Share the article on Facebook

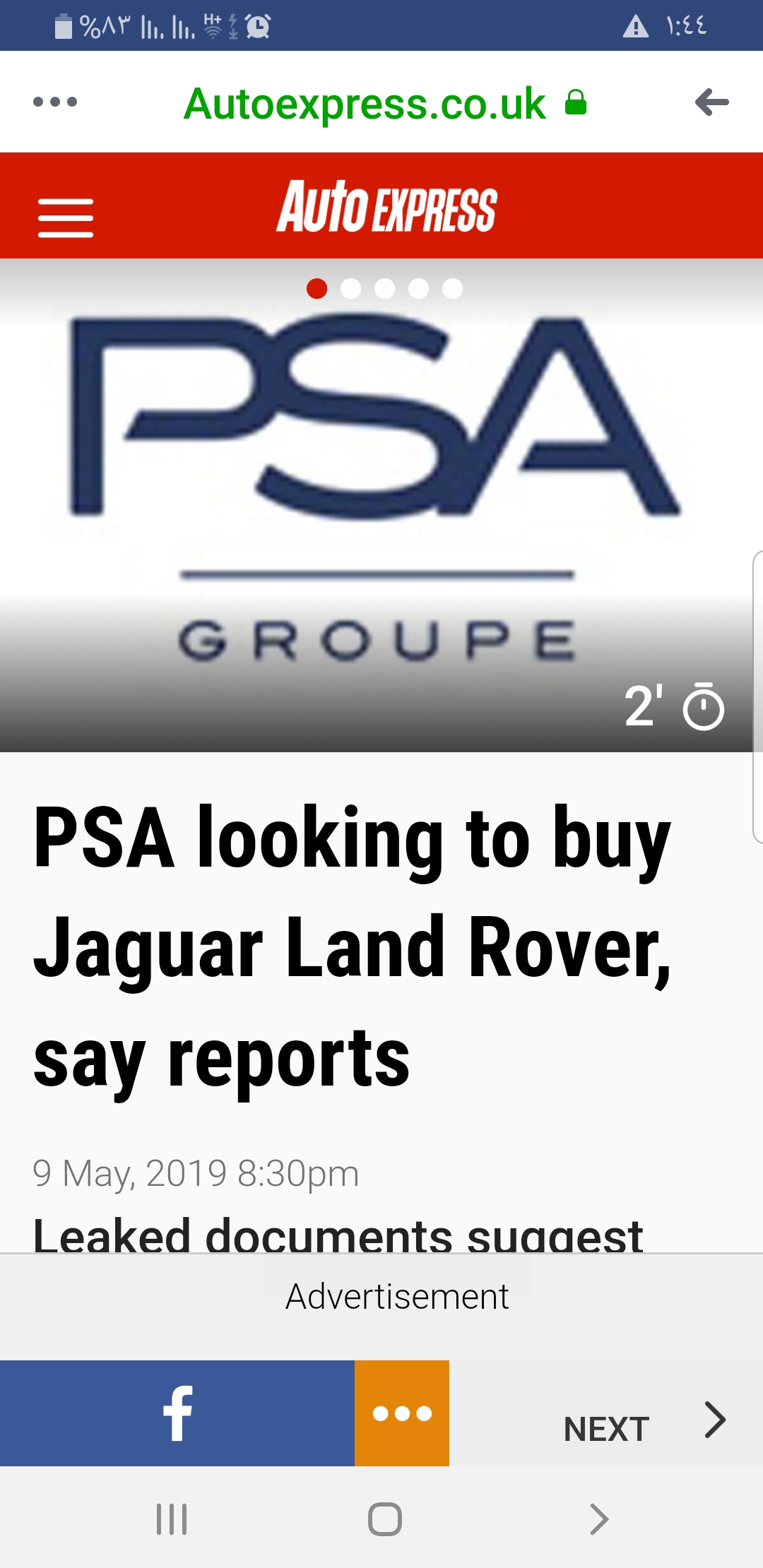click(177, 1413)
